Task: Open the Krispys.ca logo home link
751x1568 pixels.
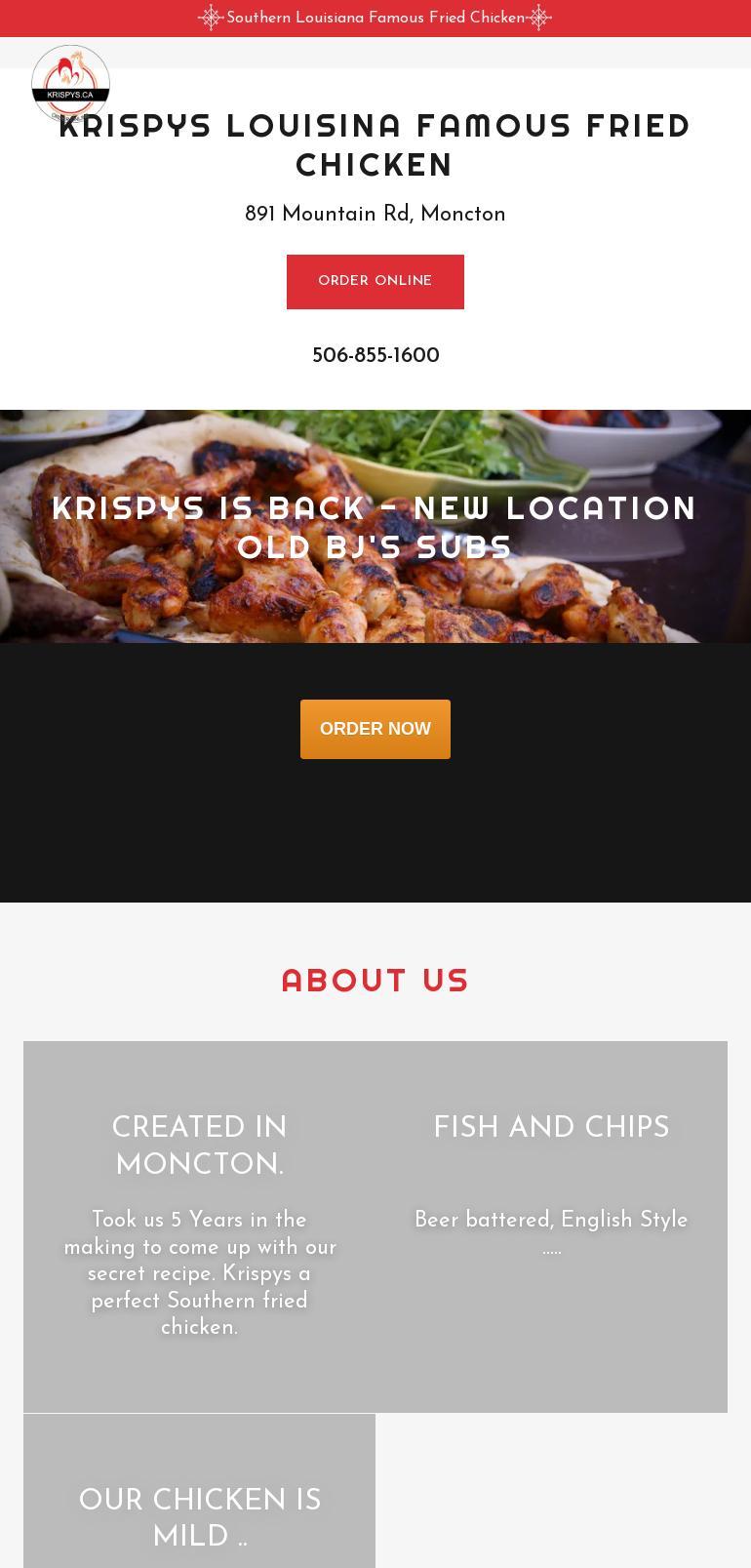Action: coord(70,84)
